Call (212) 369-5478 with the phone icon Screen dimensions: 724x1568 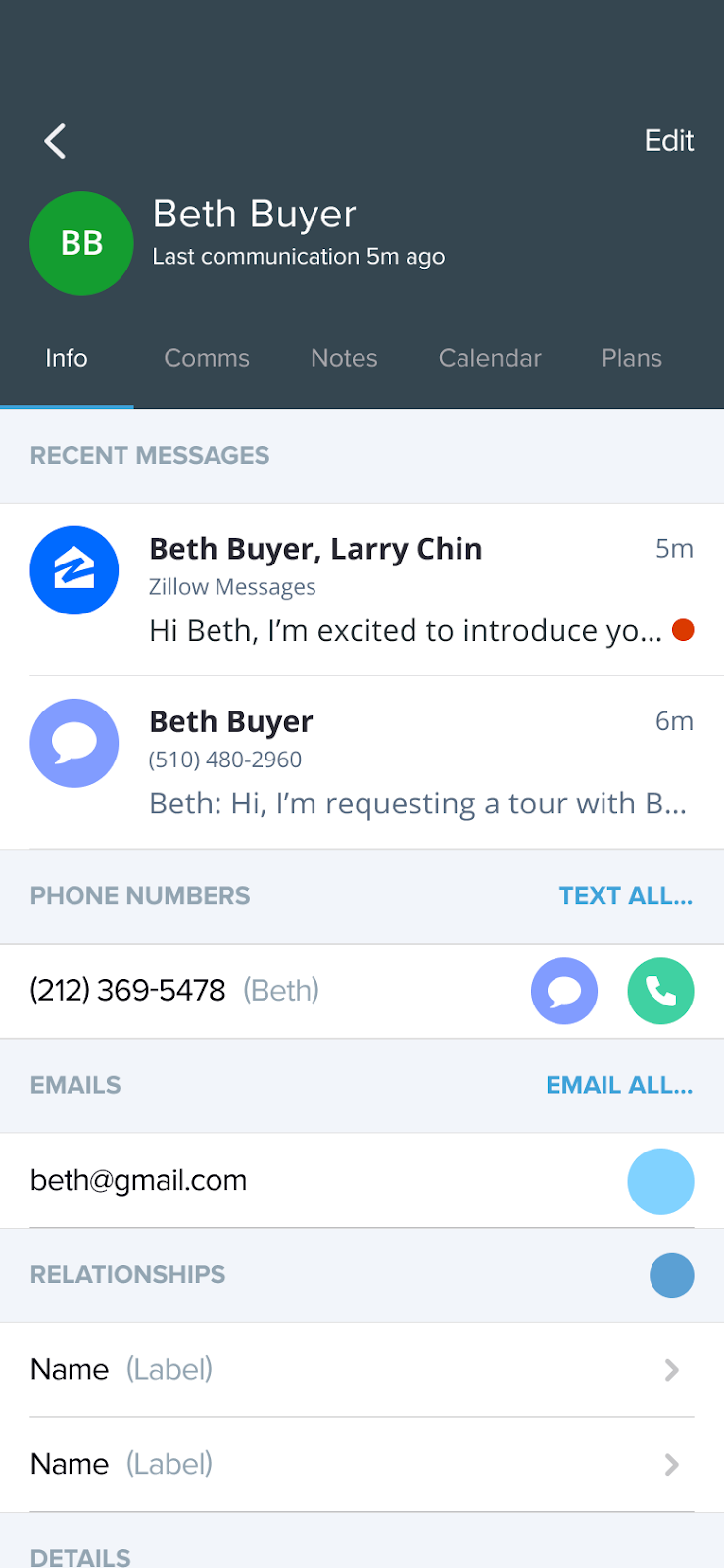click(x=660, y=991)
